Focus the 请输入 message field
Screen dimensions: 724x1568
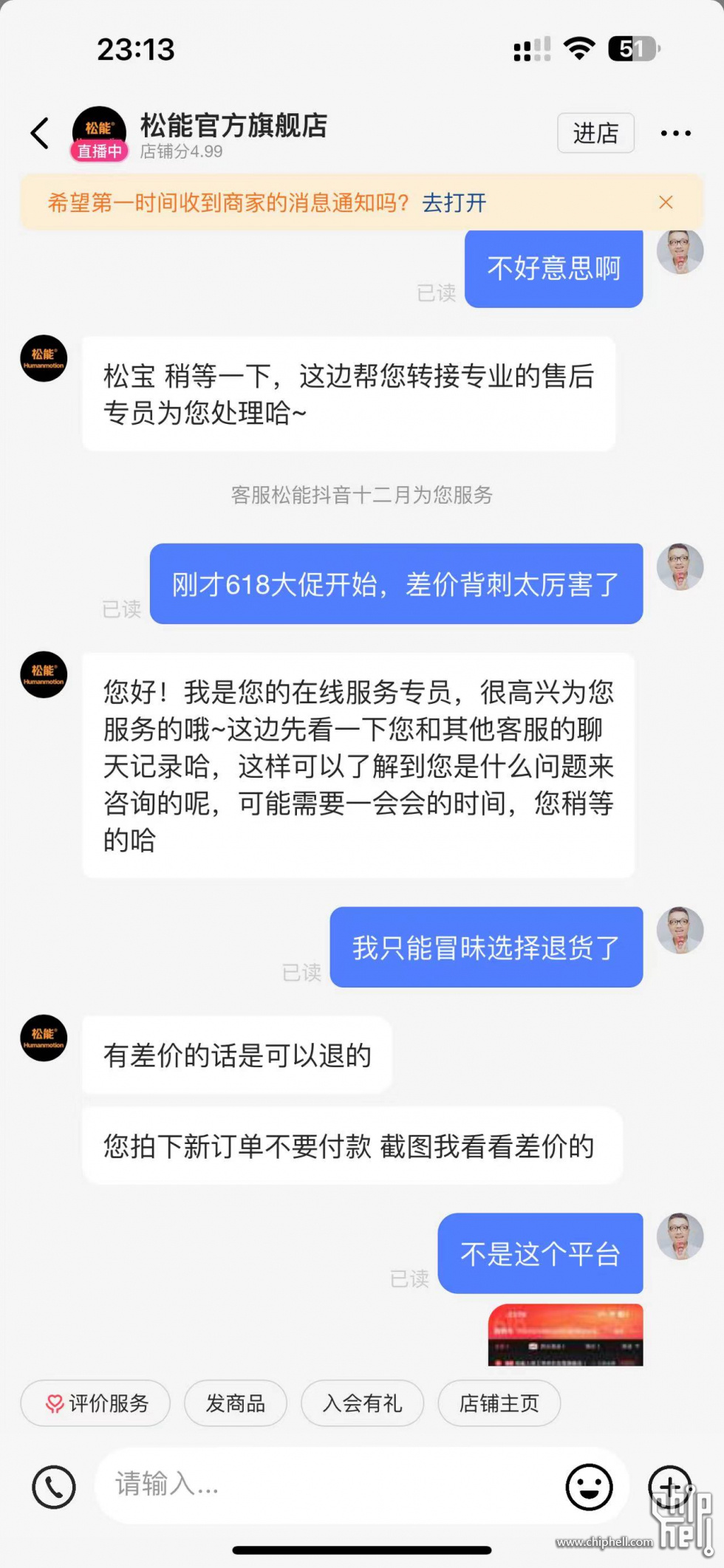pyautogui.click(x=325, y=1485)
